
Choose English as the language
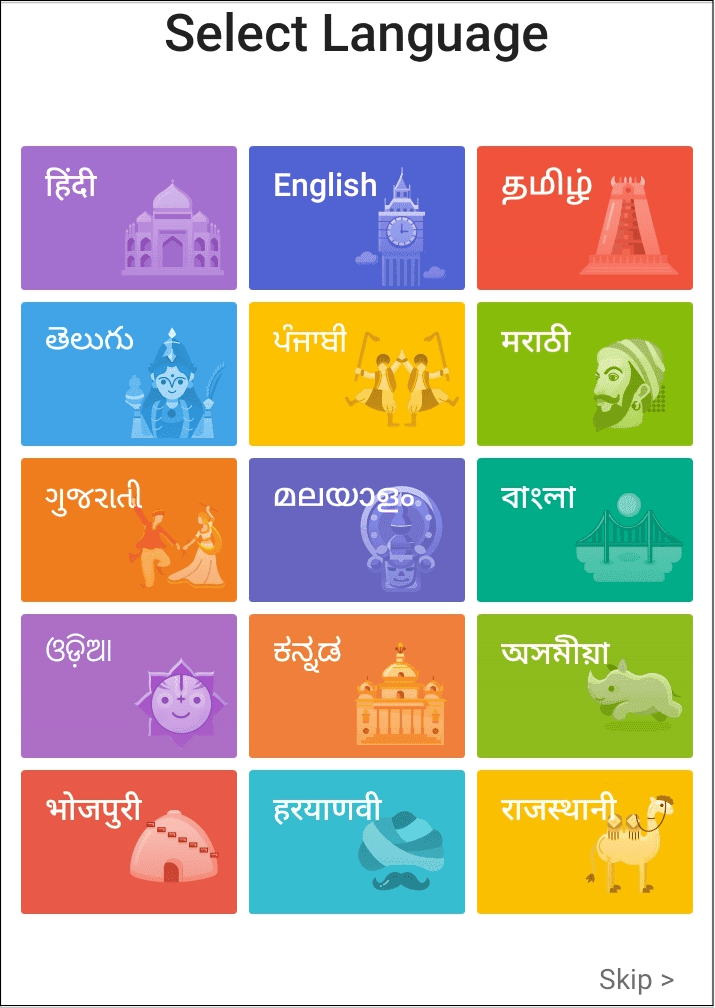point(356,218)
